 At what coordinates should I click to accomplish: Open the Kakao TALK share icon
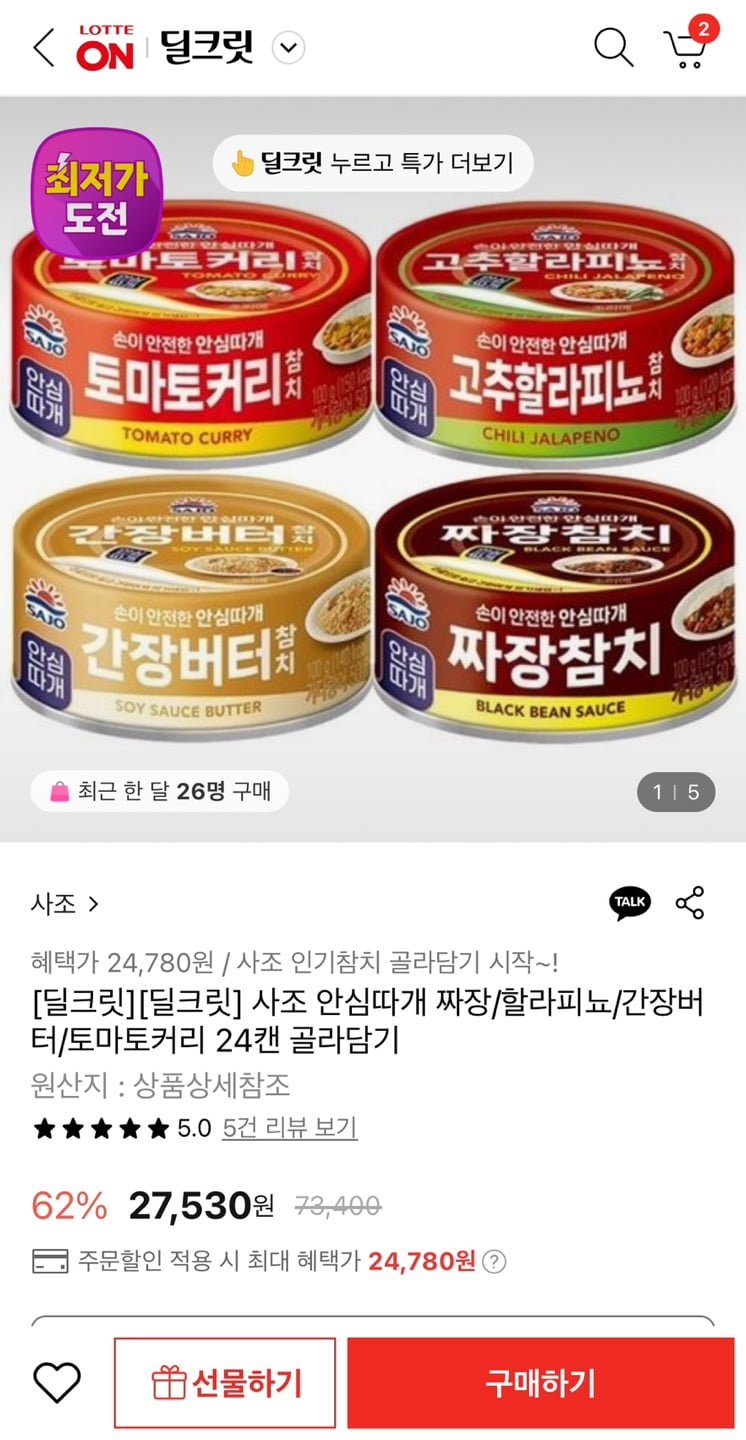click(629, 903)
